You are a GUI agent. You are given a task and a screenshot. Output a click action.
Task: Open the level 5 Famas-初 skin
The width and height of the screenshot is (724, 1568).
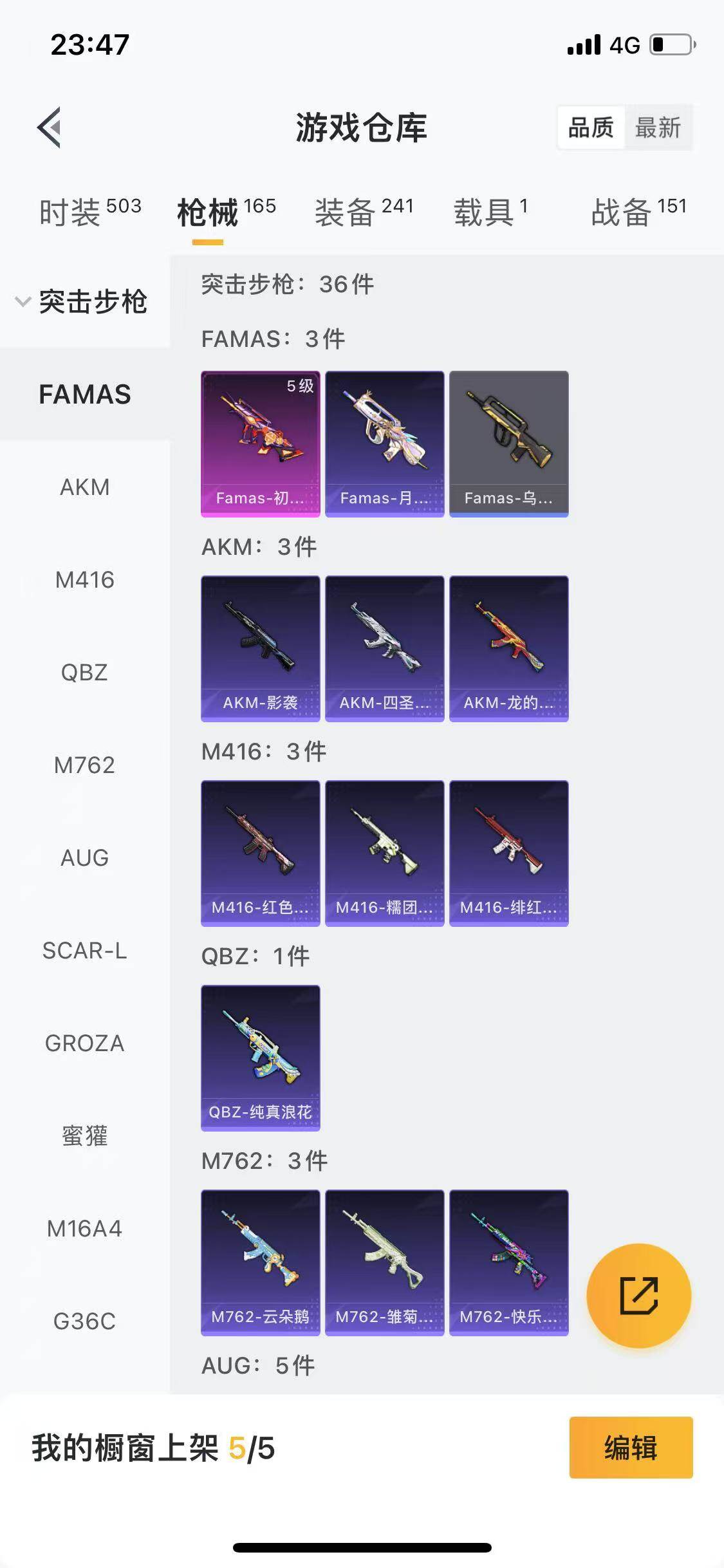pos(260,443)
